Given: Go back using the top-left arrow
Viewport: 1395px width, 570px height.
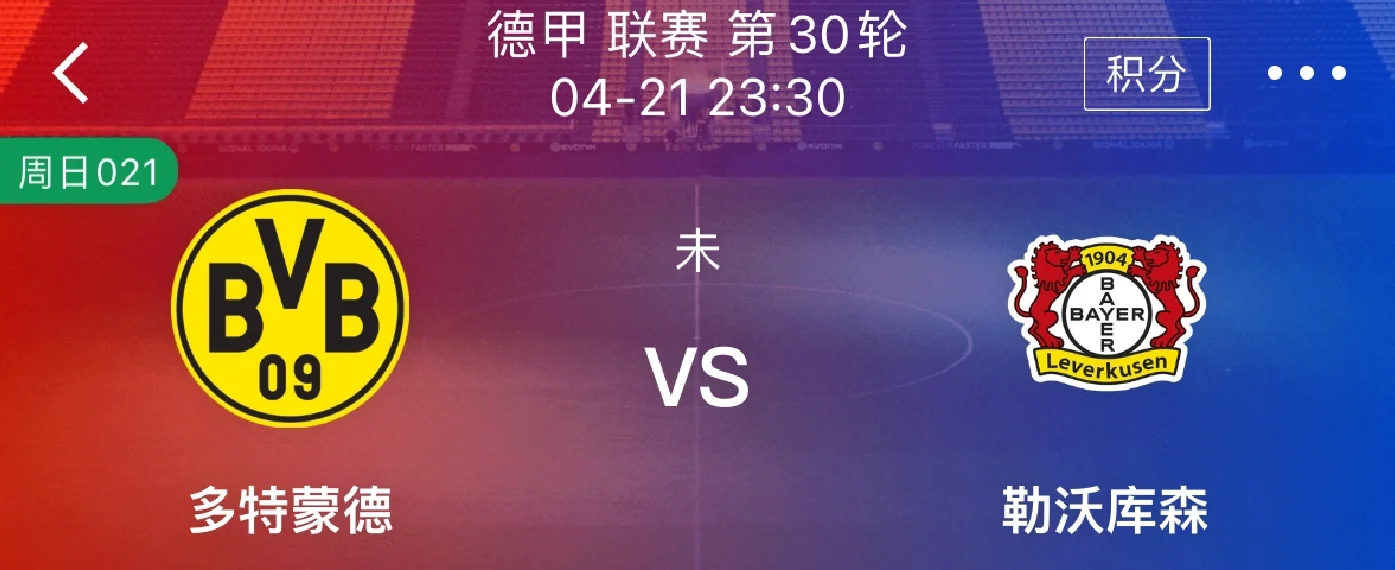Looking at the screenshot, I should click(x=72, y=73).
